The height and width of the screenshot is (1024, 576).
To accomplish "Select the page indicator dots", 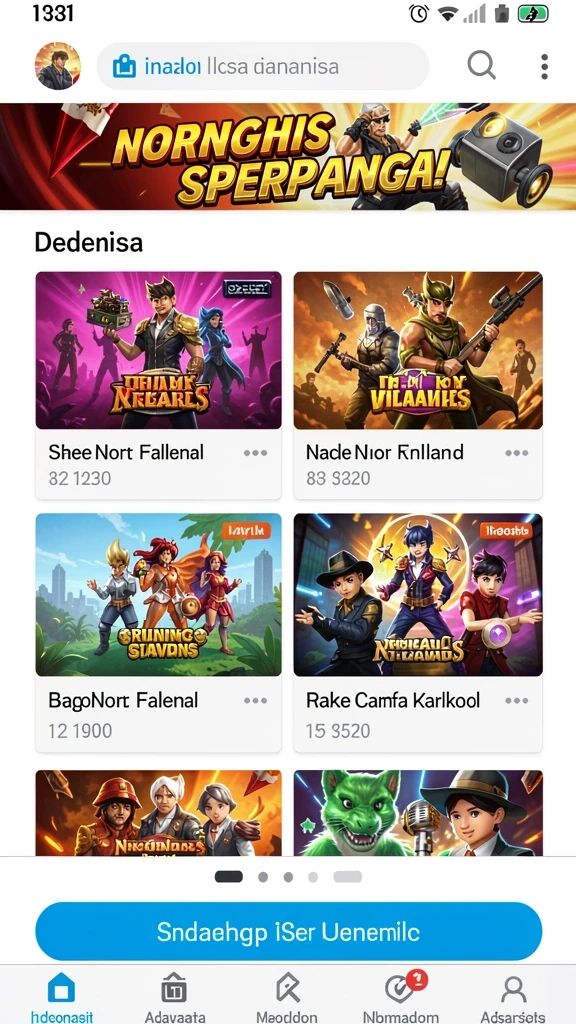I will (x=288, y=877).
